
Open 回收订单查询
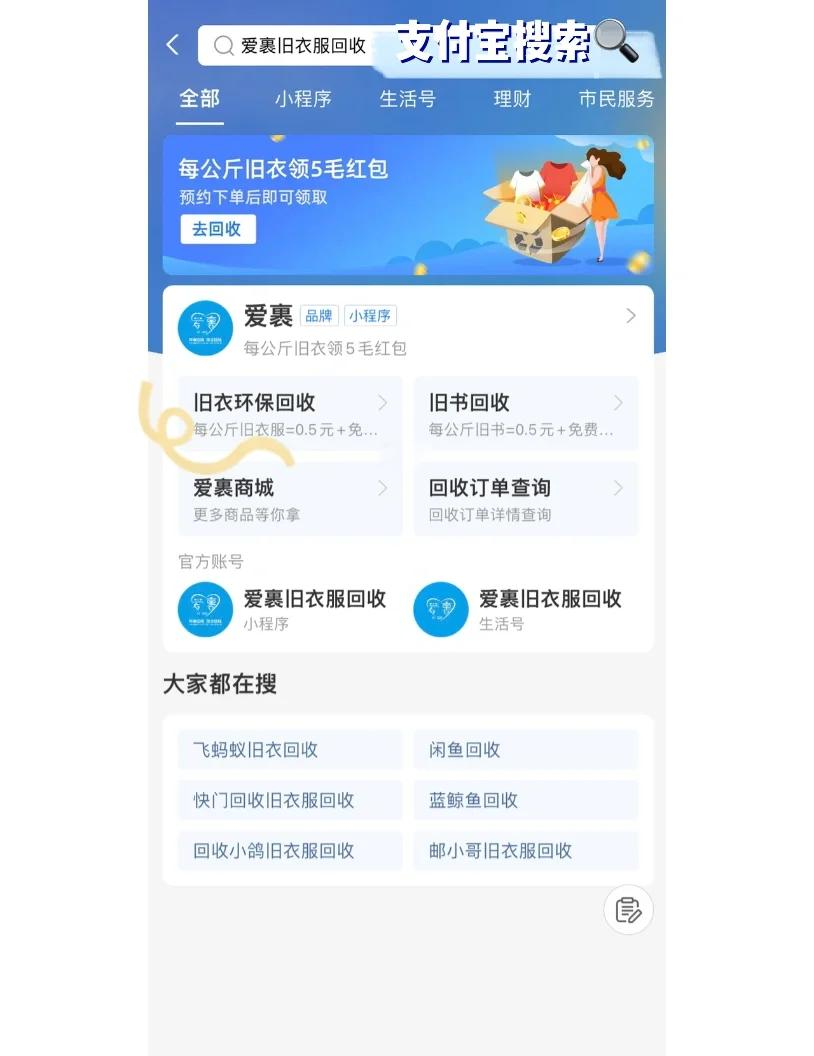525,499
